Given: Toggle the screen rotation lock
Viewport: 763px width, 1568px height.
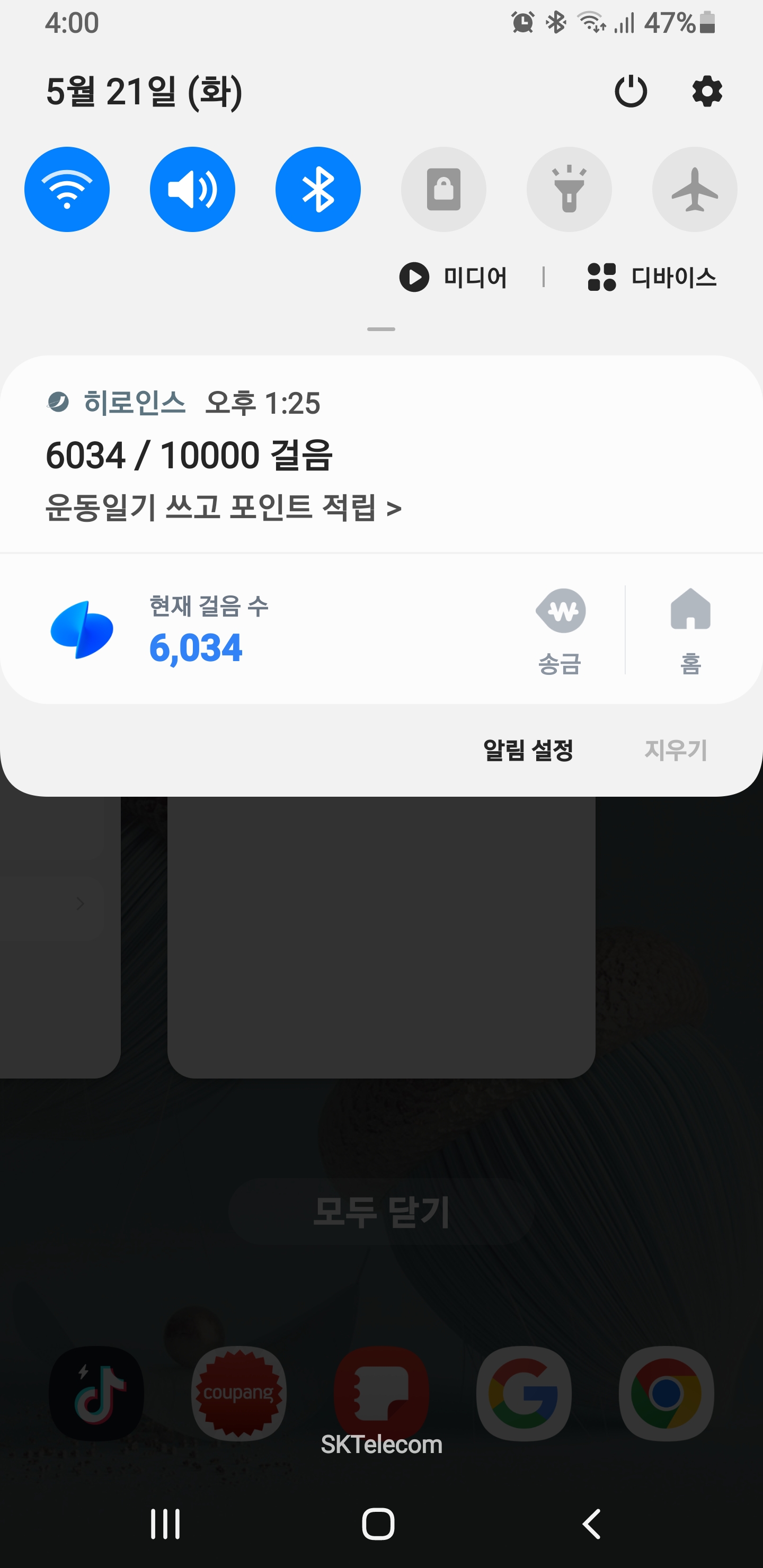Looking at the screenshot, I should tap(443, 189).
